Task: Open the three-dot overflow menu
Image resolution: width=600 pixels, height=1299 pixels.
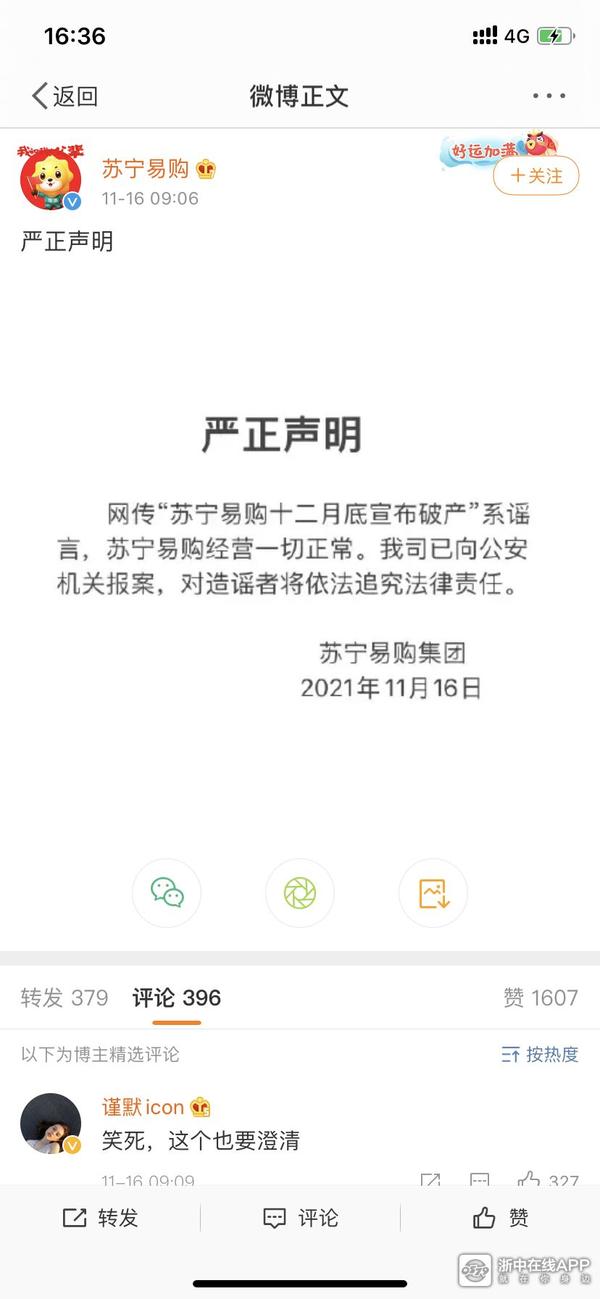Action: [x=549, y=96]
